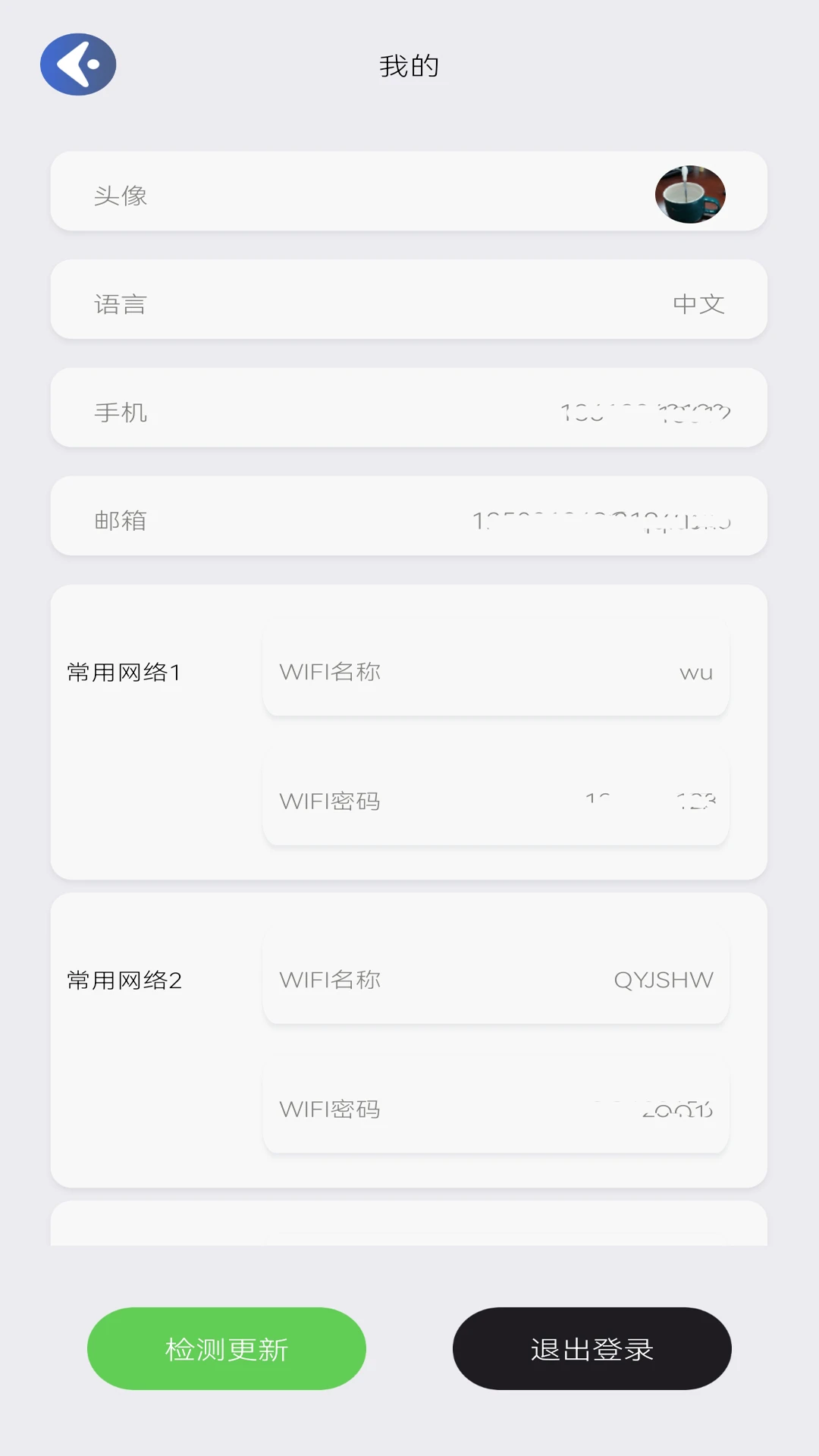
Task: Edit WIFI名称 field for 常用网络1
Action: 495,670
